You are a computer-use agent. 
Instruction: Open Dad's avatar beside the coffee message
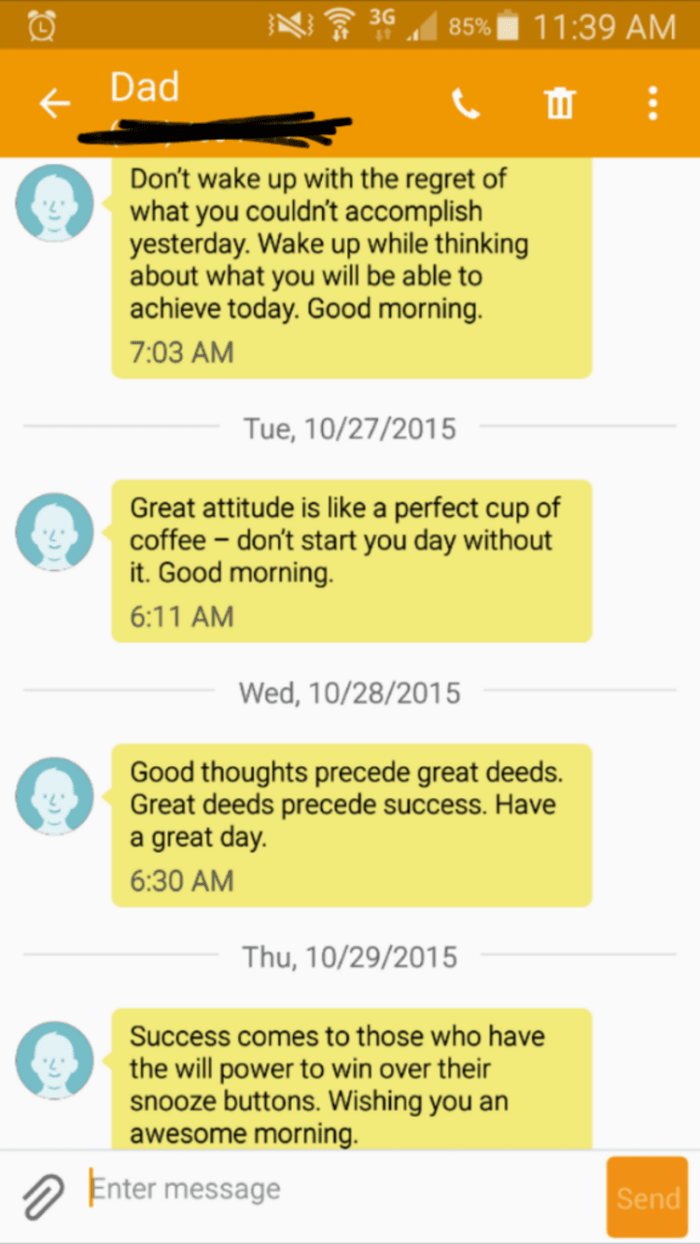(54, 532)
